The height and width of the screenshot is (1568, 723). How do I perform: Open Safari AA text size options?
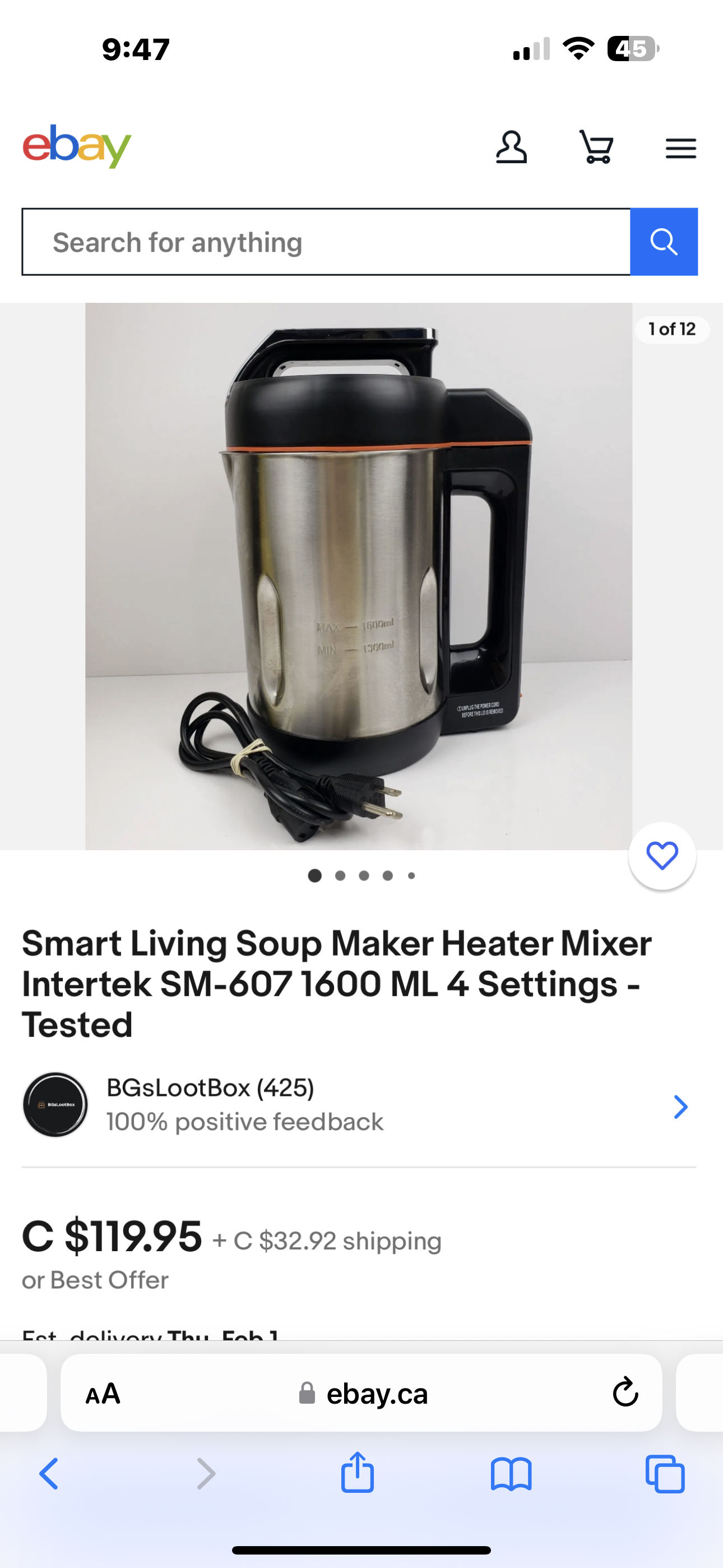tap(103, 1393)
